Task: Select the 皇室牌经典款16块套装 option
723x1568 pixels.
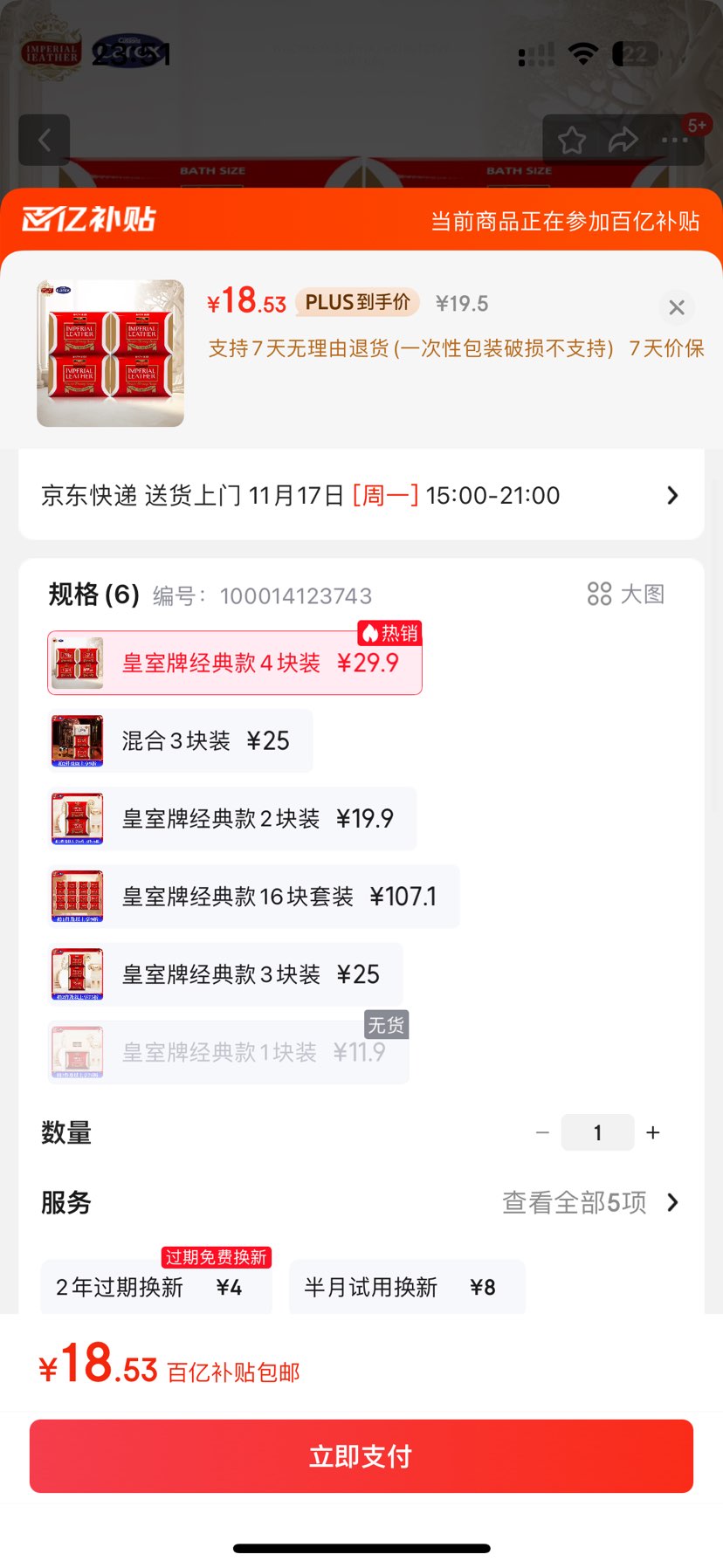Action: tap(253, 897)
